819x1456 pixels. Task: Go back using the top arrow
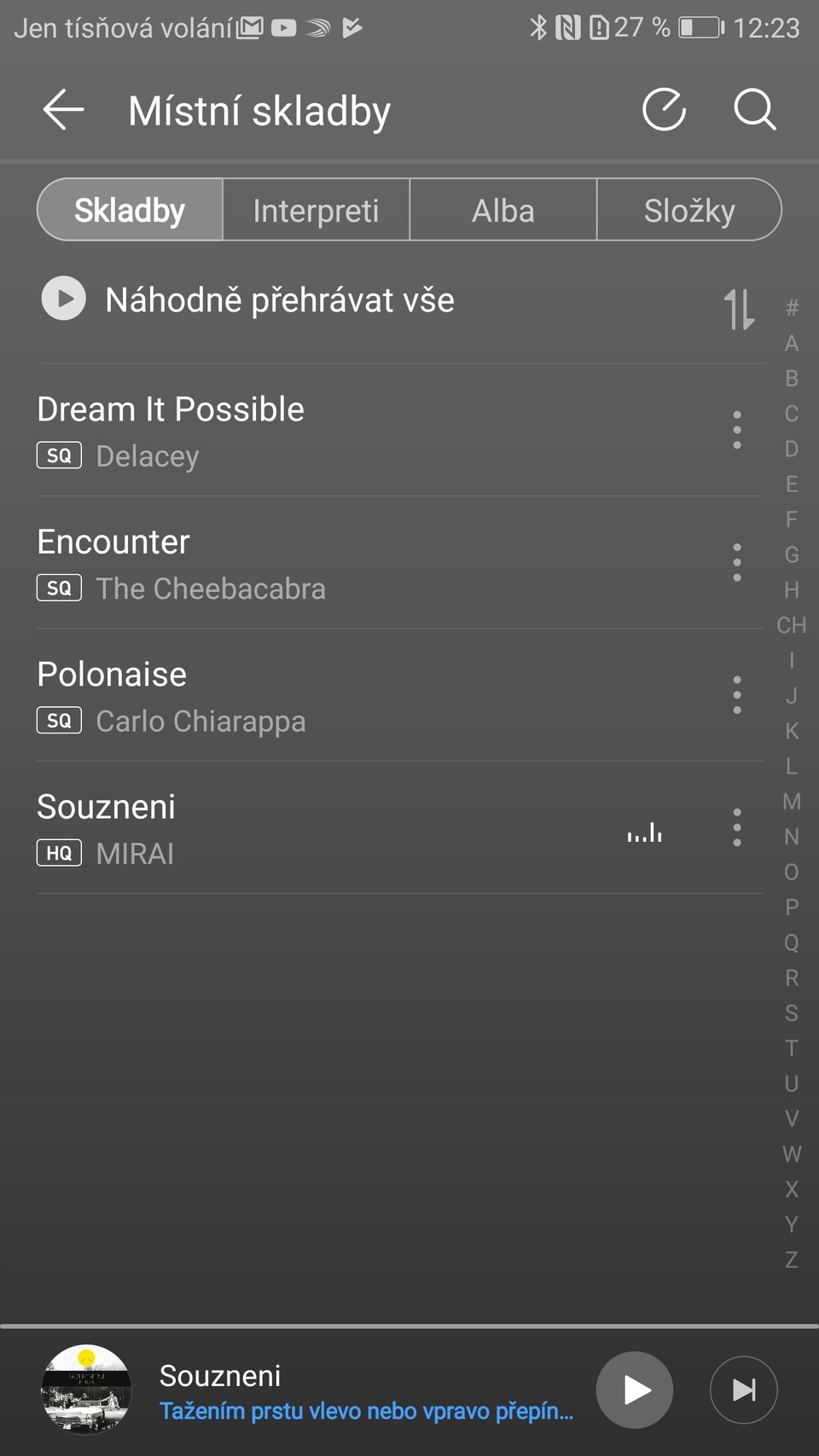[x=64, y=111]
